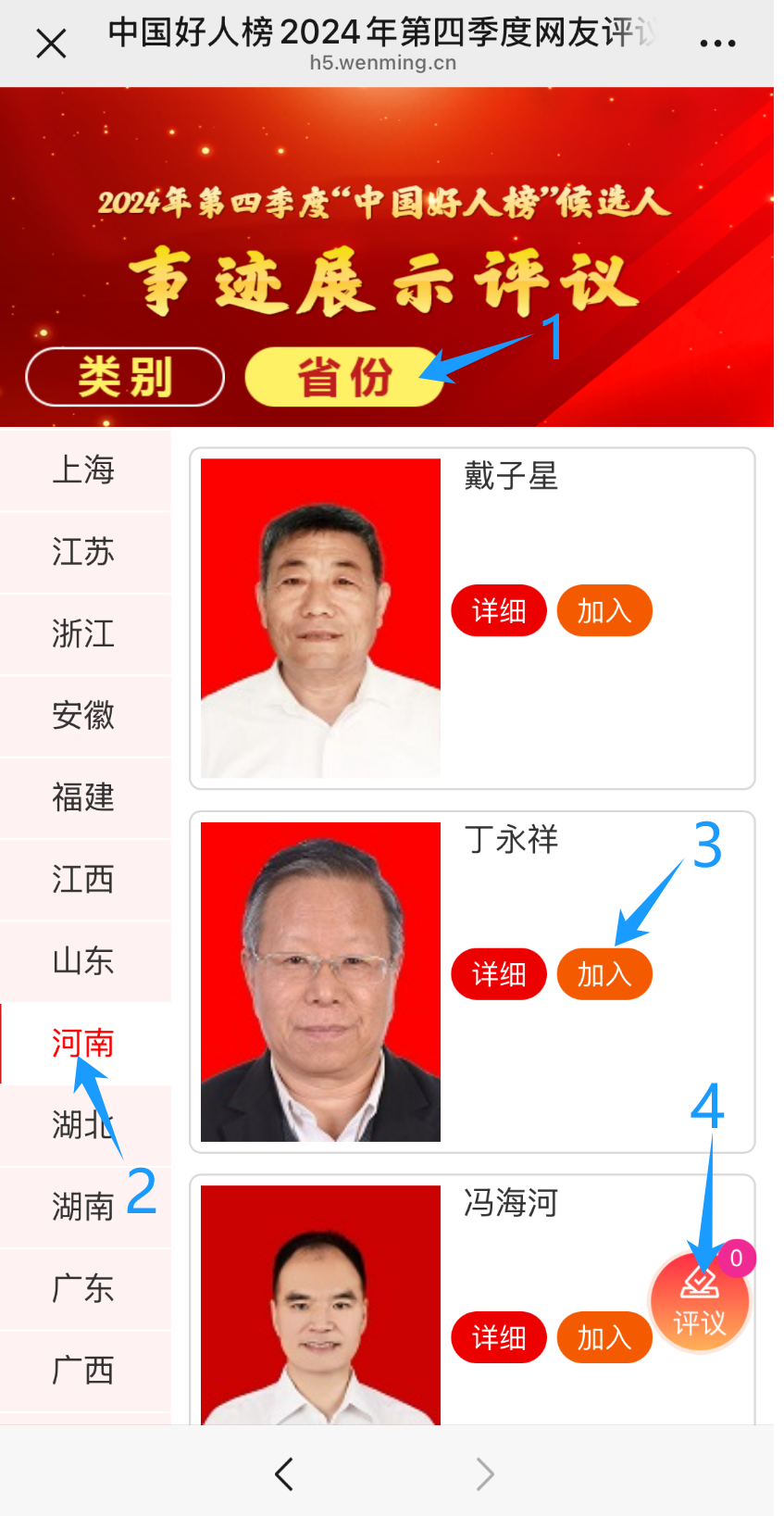Choose 上海 in the province list
This screenshot has width=784, height=1516.
83,470
